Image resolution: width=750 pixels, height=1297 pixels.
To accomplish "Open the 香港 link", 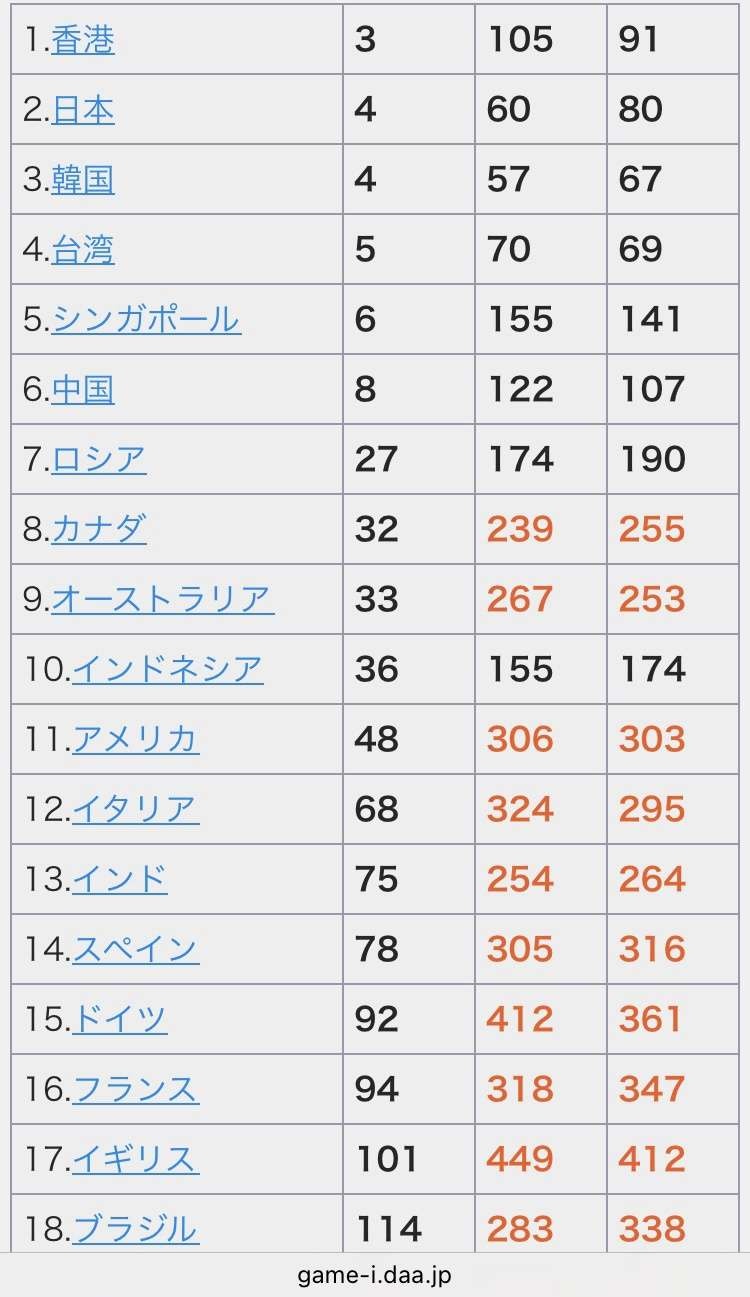I will point(83,39).
